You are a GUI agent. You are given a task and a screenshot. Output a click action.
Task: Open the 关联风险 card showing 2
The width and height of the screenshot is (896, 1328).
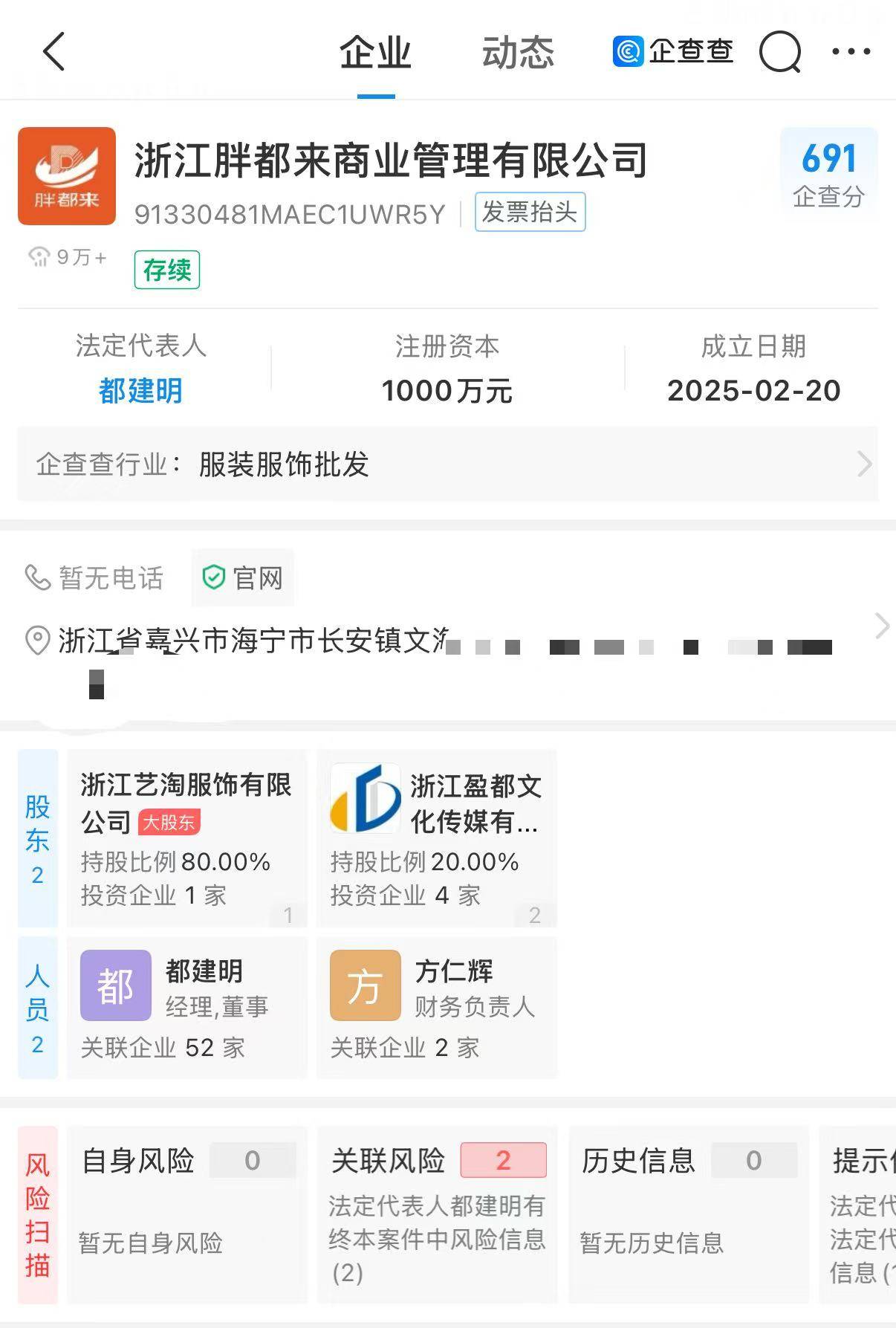point(437,1213)
